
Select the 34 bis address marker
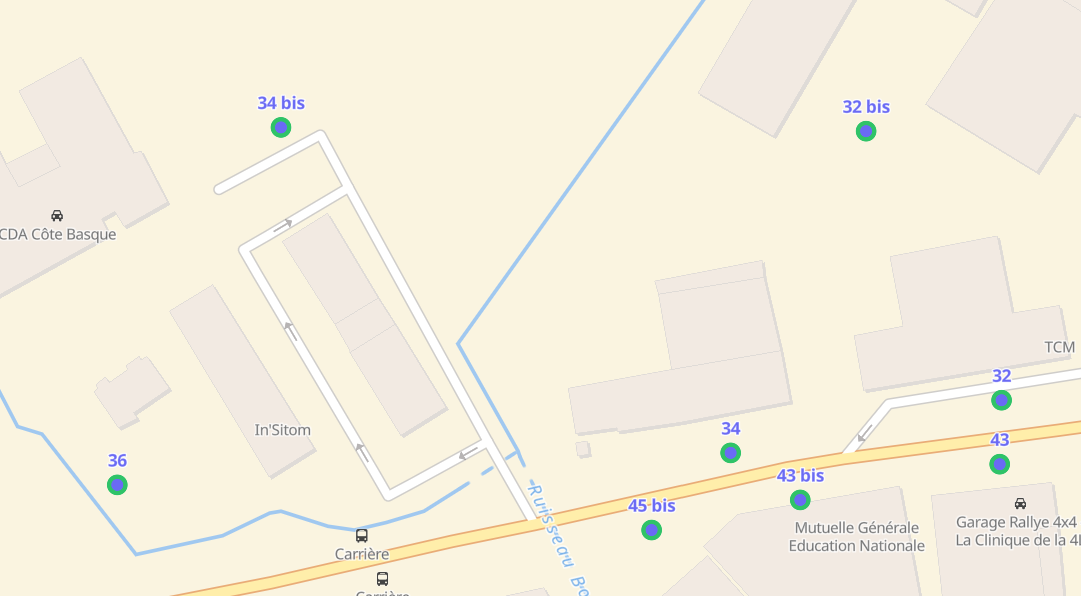click(281, 127)
